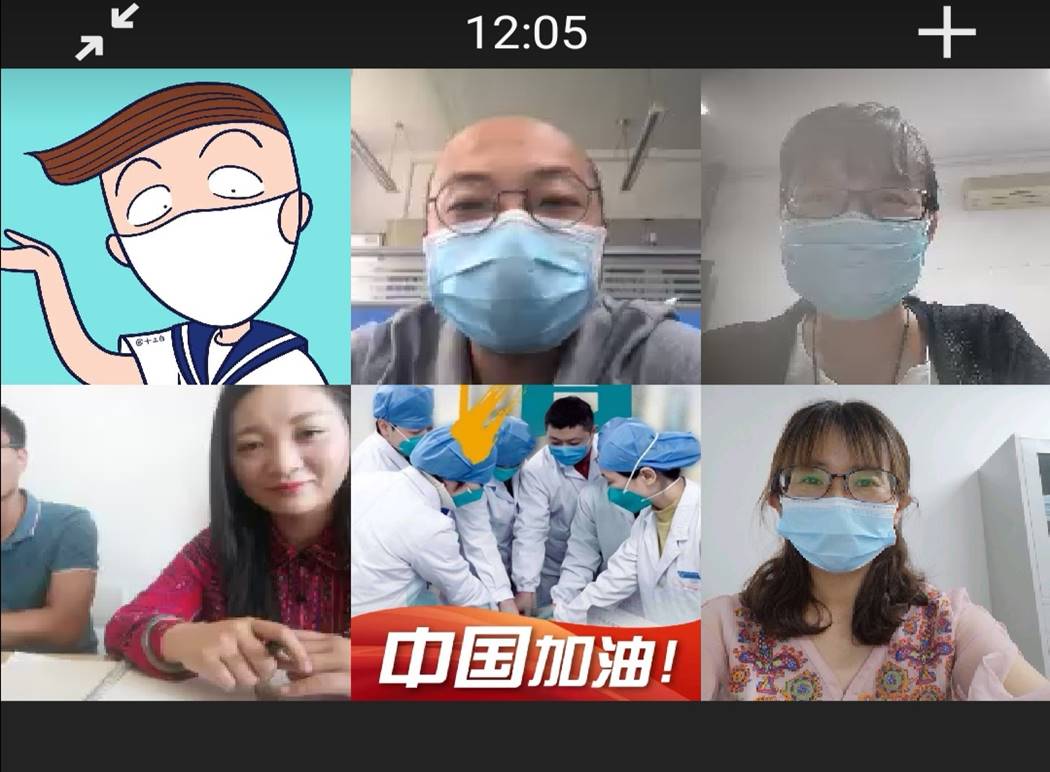Add a participant with the plus icon
1050x772 pixels.
tap(946, 34)
